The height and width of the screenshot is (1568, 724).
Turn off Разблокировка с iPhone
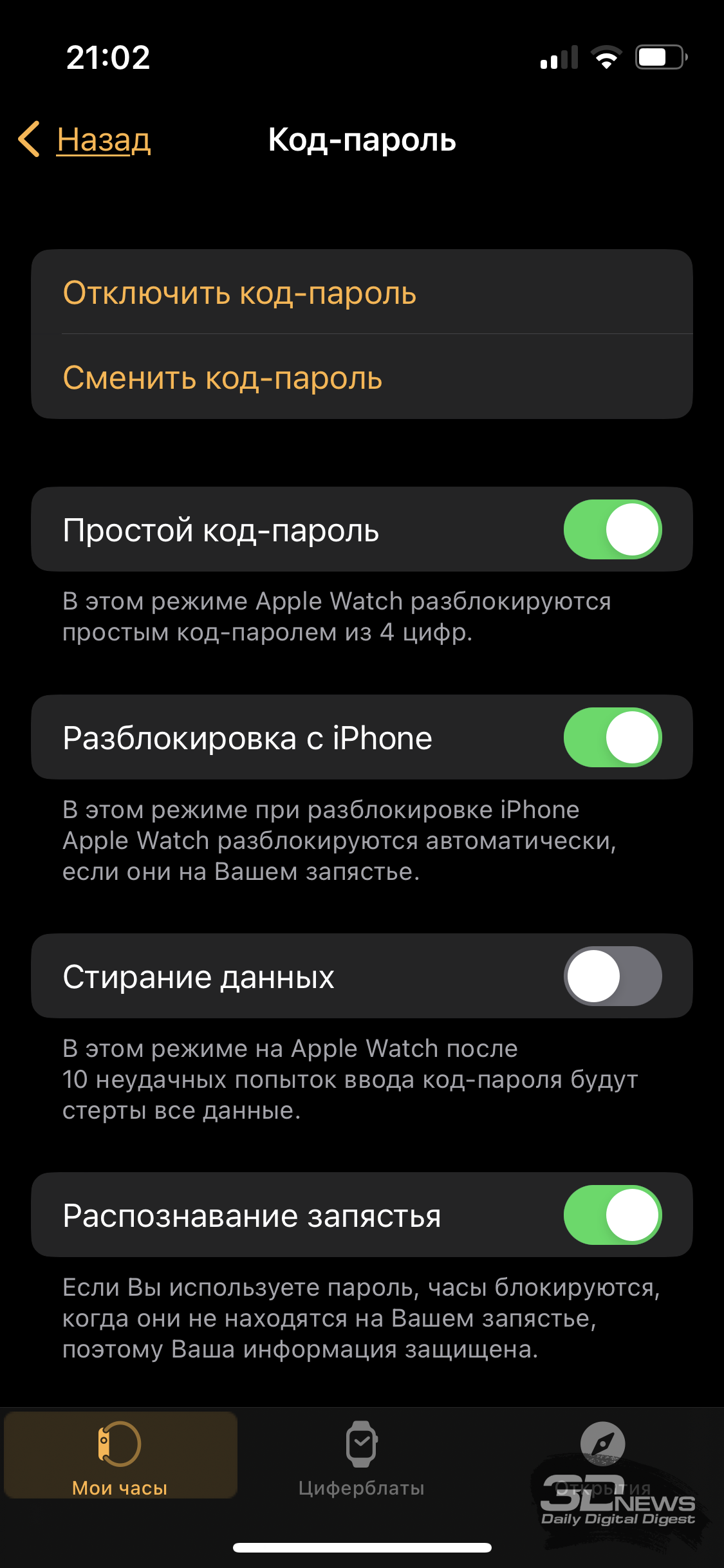tap(613, 737)
